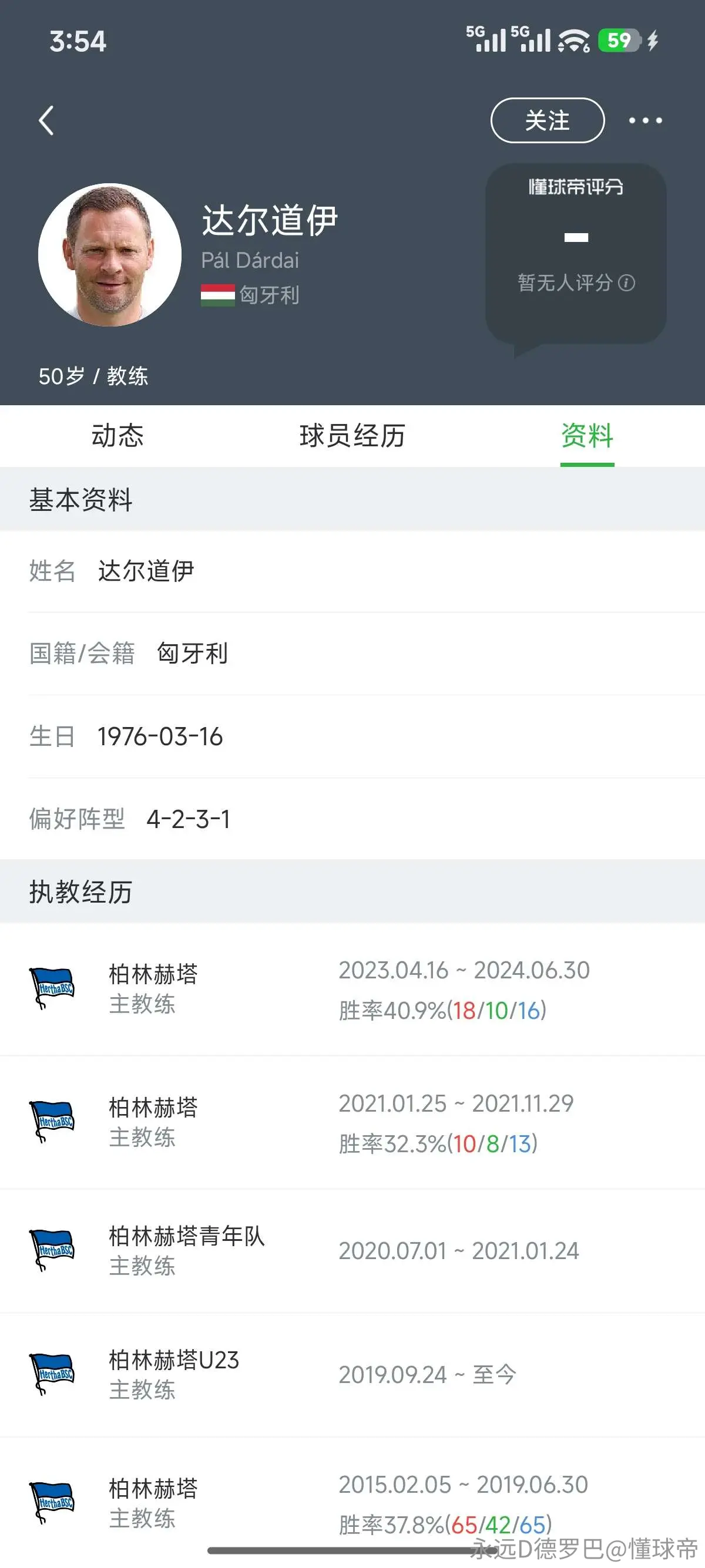Open 柏林赫塔 stint starting 2023.04.16

click(352, 990)
